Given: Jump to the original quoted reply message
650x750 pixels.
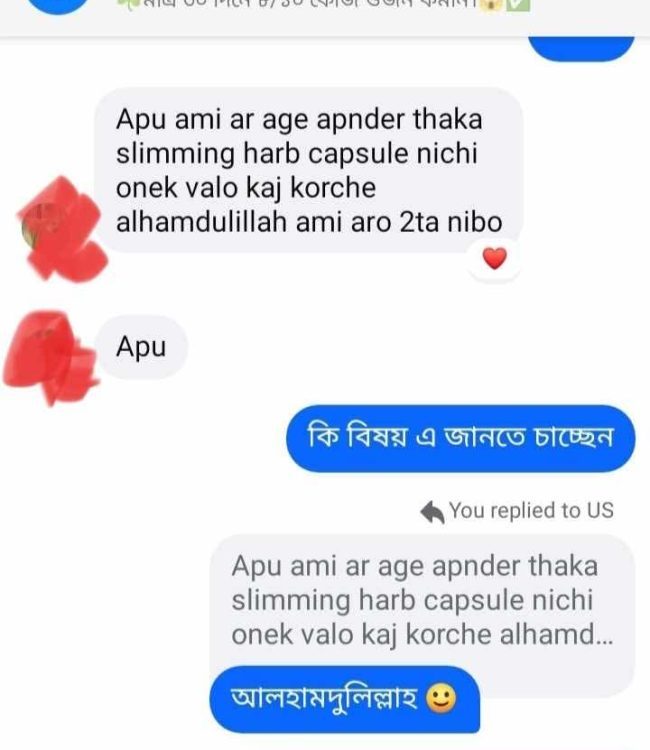Looking at the screenshot, I should pyautogui.click(x=420, y=600).
